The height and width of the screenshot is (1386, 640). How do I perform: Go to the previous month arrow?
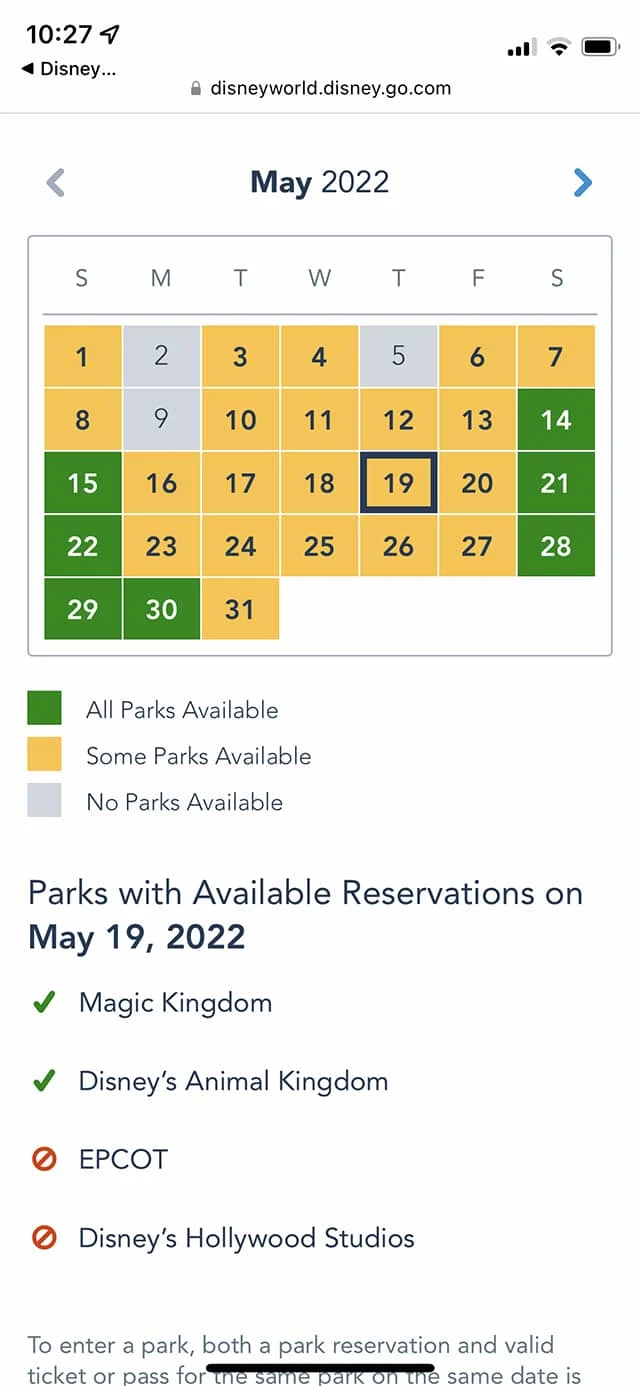point(56,183)
